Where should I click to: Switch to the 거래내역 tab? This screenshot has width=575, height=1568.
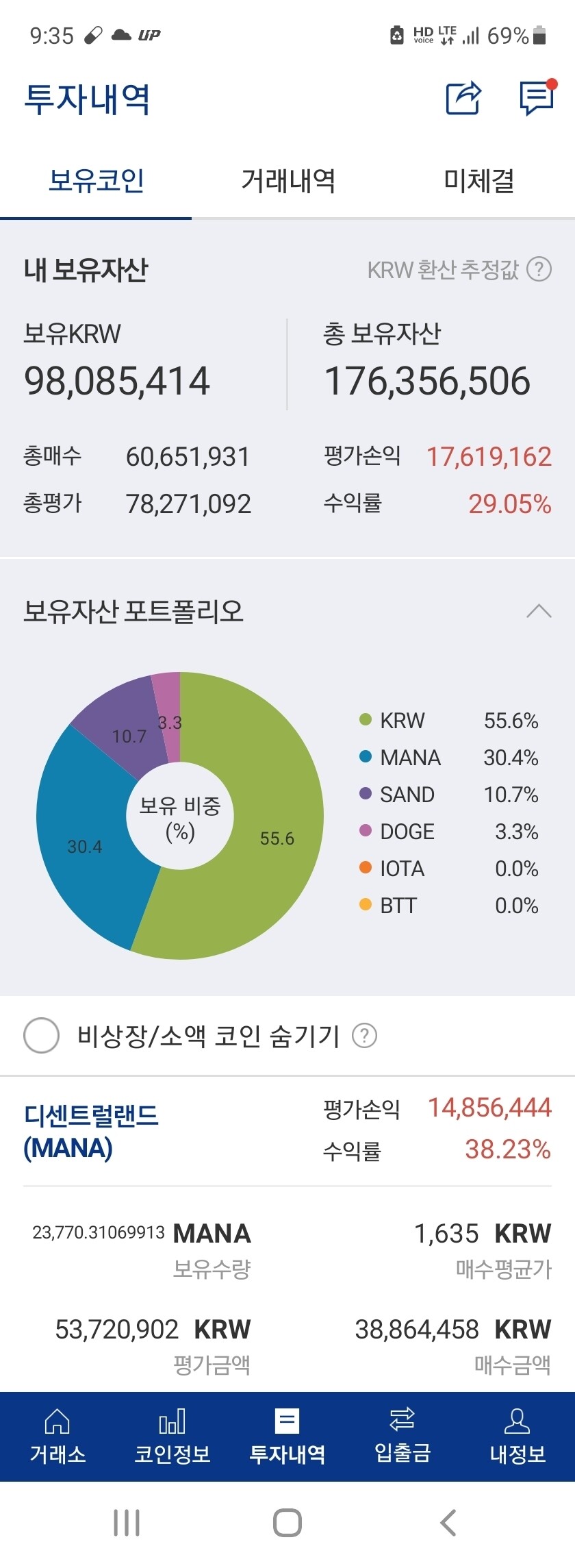[x=287, y=180]
